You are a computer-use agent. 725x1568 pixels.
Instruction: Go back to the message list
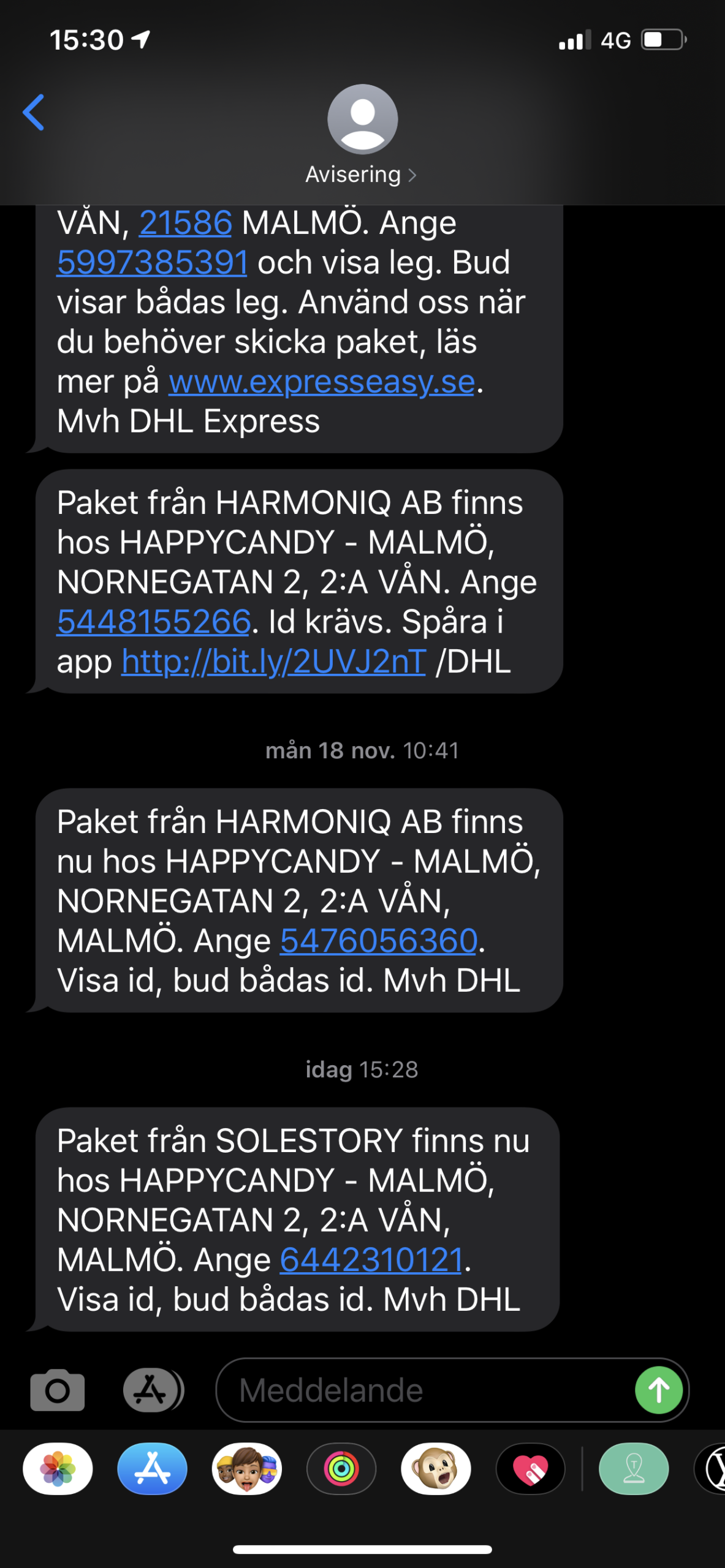[34, 113]
